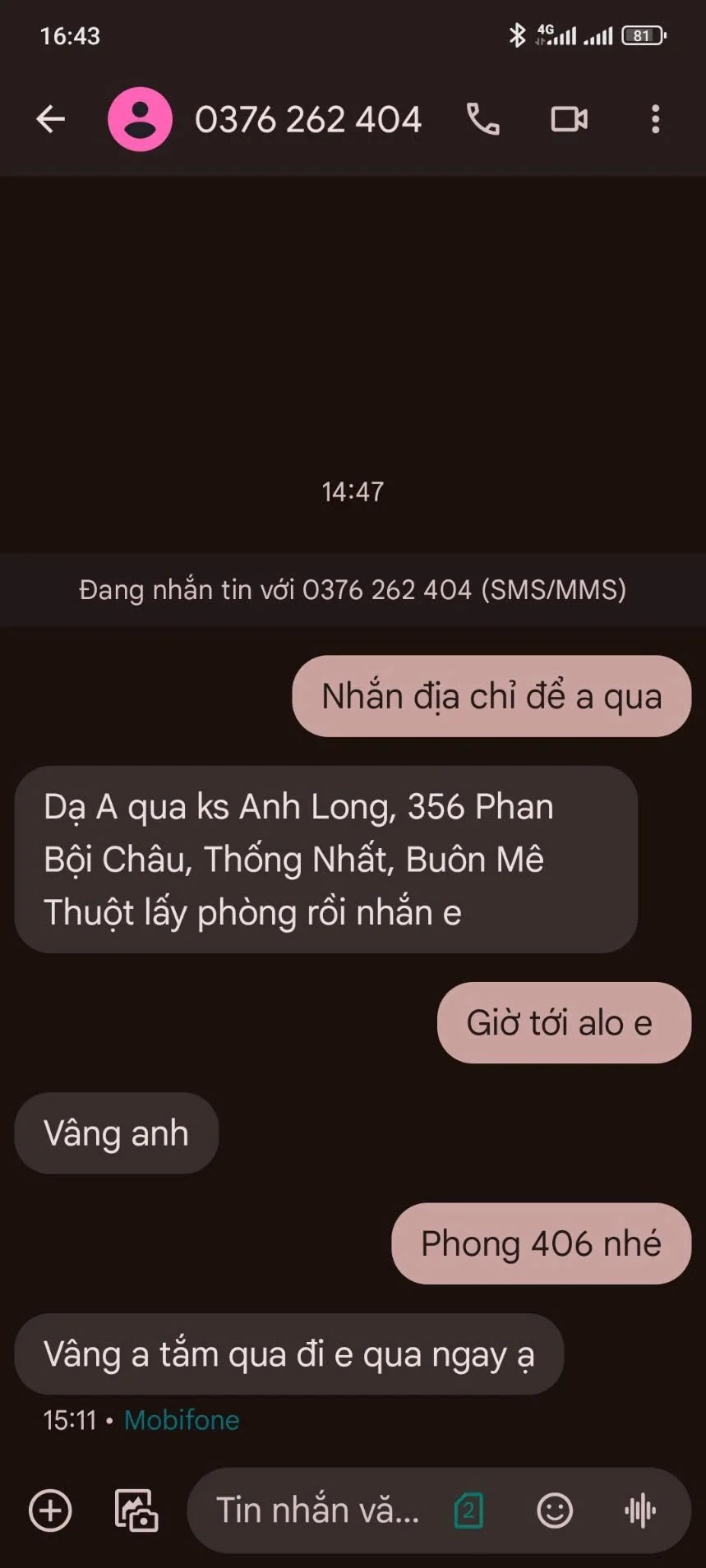
Task: Switch SIM card for sending
Action: point(468,1510)
